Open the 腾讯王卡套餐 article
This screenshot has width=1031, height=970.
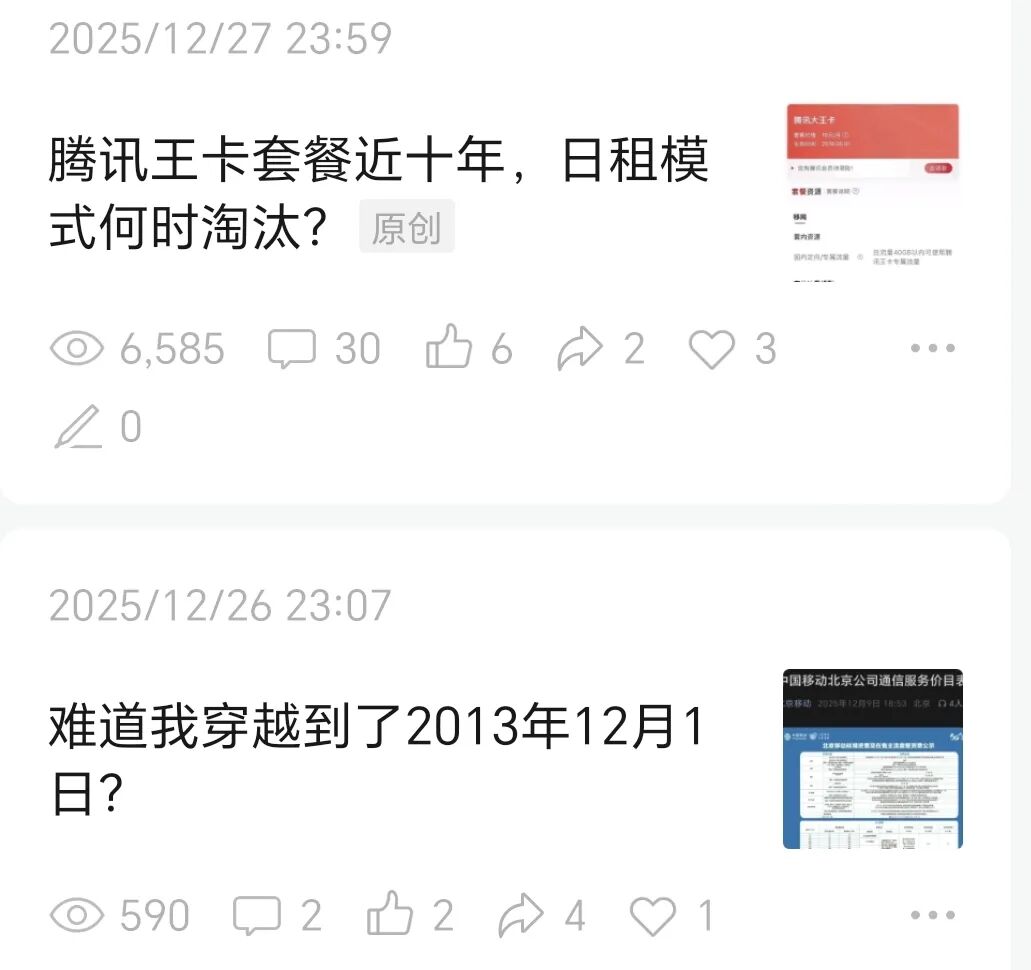click(378, 194)
